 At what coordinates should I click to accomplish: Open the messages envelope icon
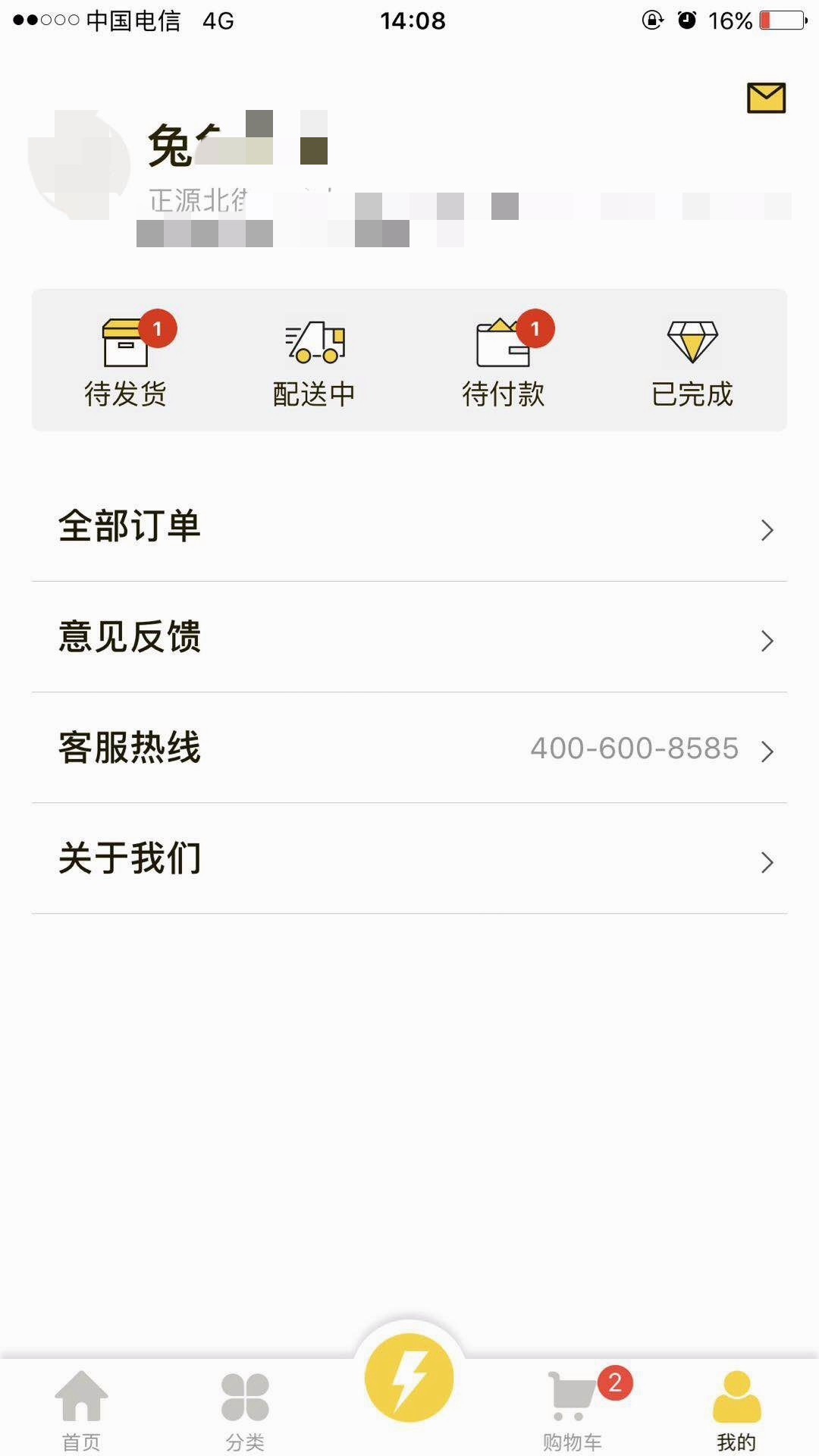pos(766,98)
